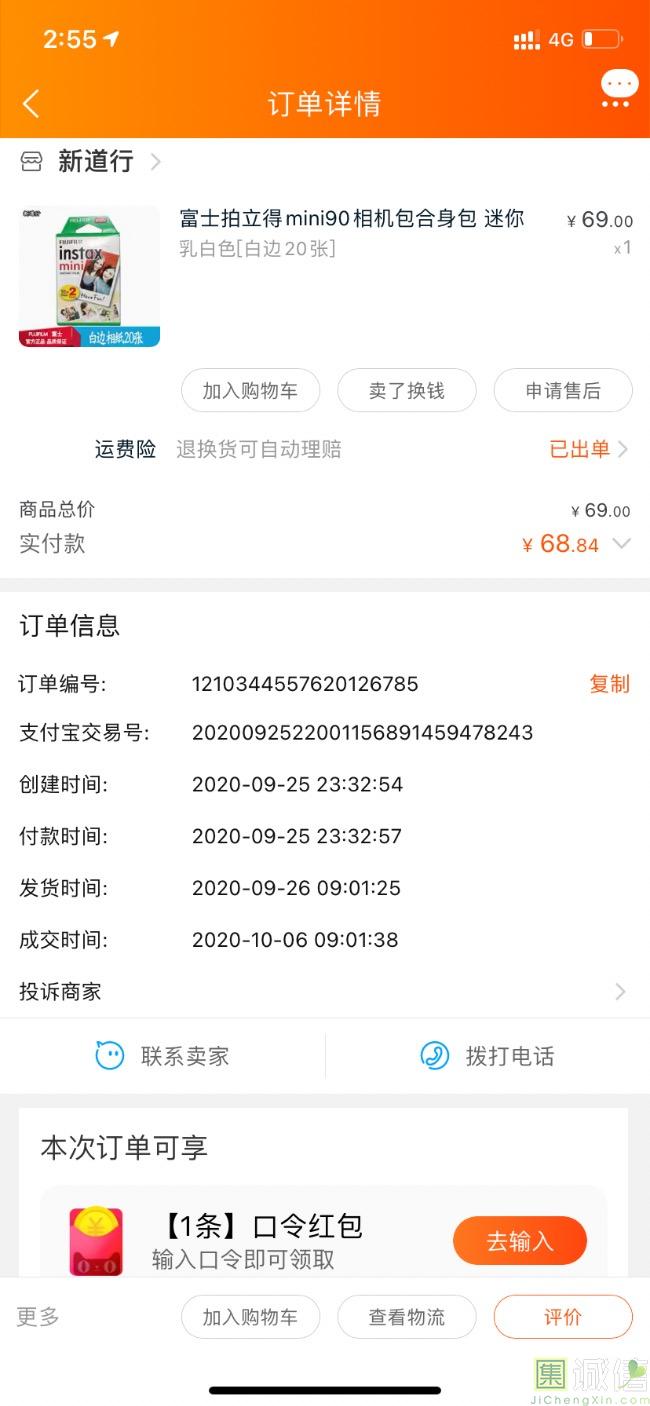Open the 新道行 store page
The width and height of the screenshot is (650, 1406).
(x=95, y=162)
